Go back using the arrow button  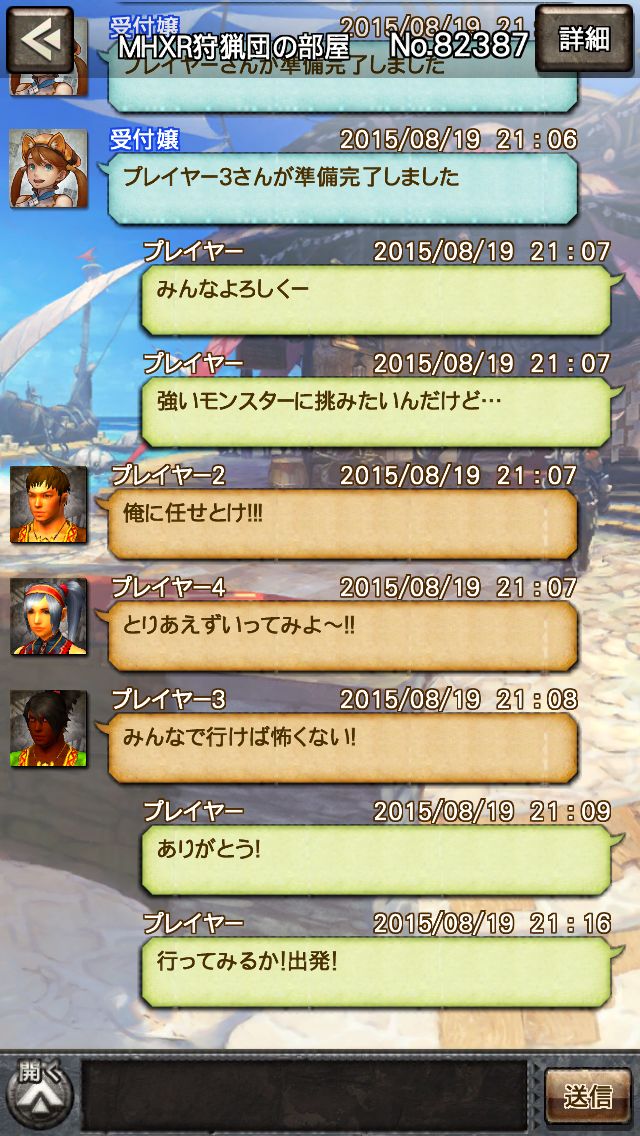point(40,40)
